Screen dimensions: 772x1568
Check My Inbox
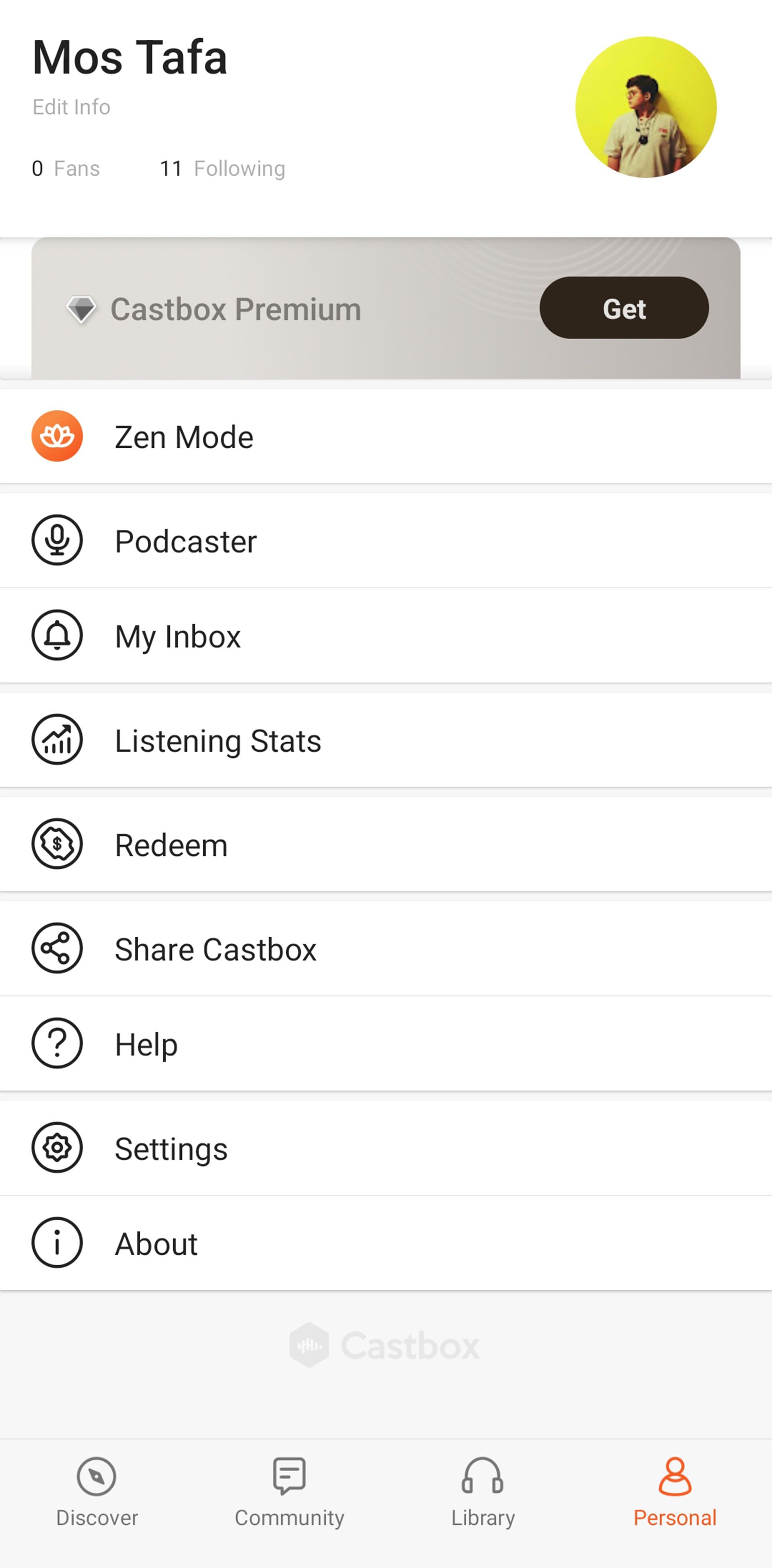(x=178, y=636)
